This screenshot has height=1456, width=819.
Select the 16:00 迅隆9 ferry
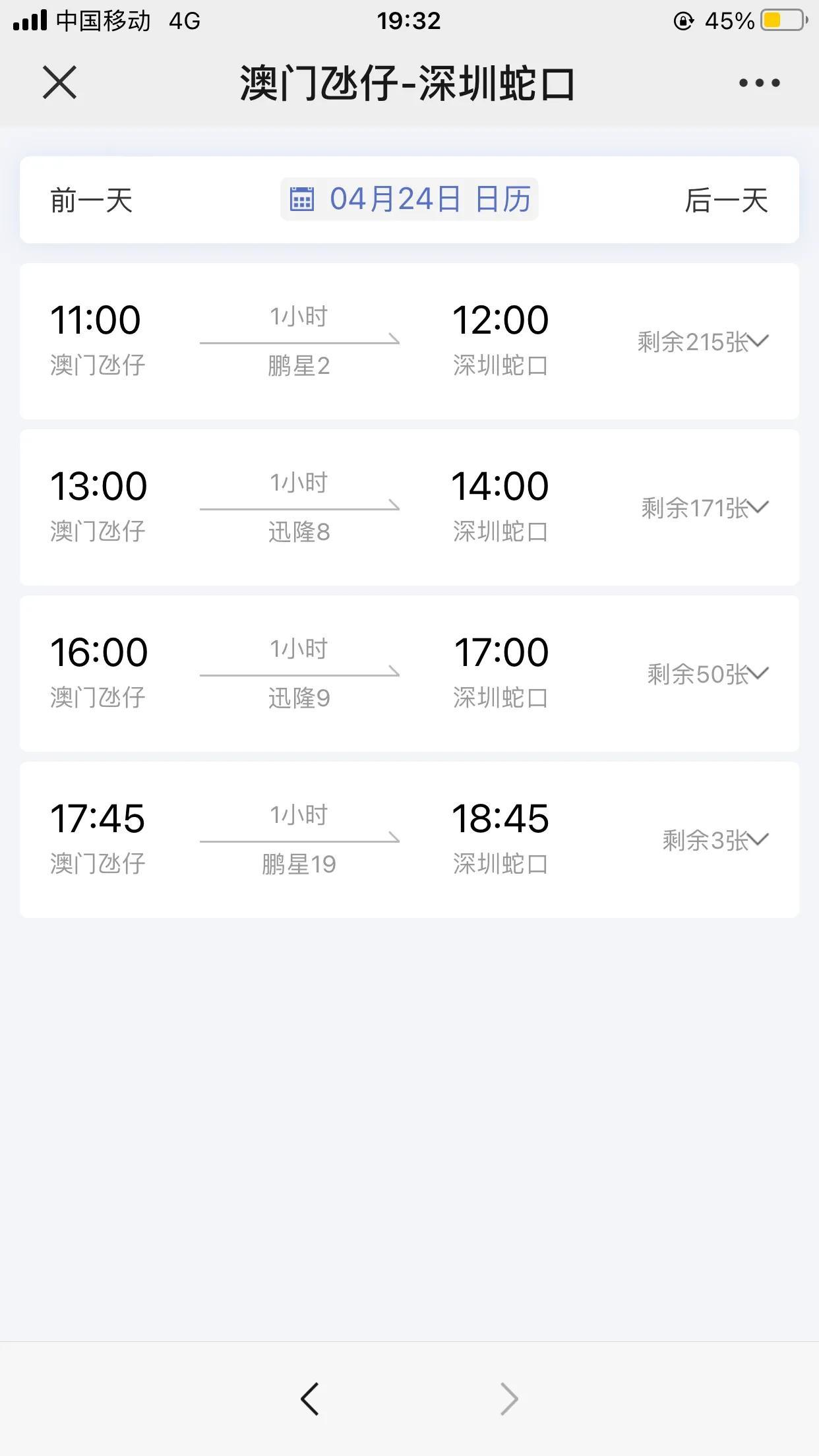(409, 673)
